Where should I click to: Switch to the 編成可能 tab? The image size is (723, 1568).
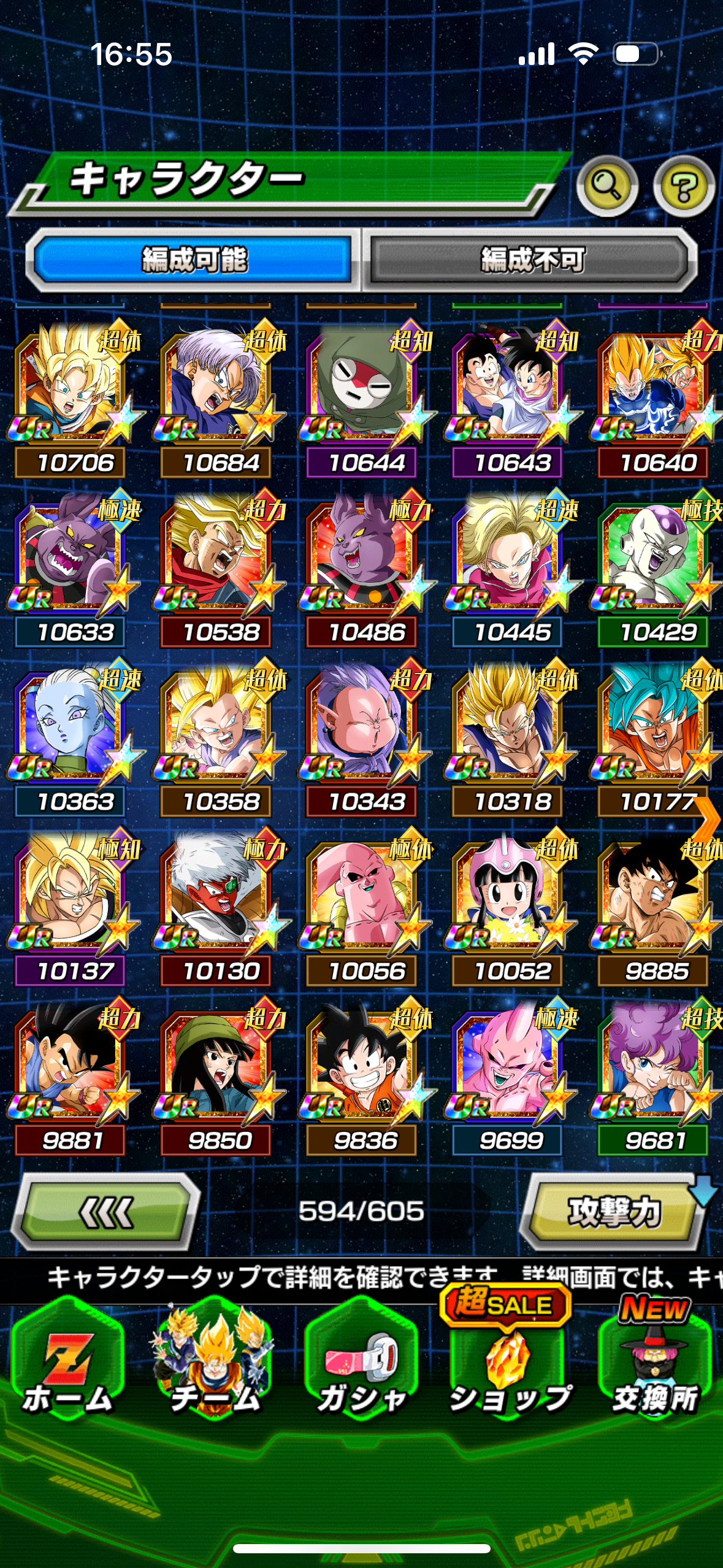click(194, 259)
